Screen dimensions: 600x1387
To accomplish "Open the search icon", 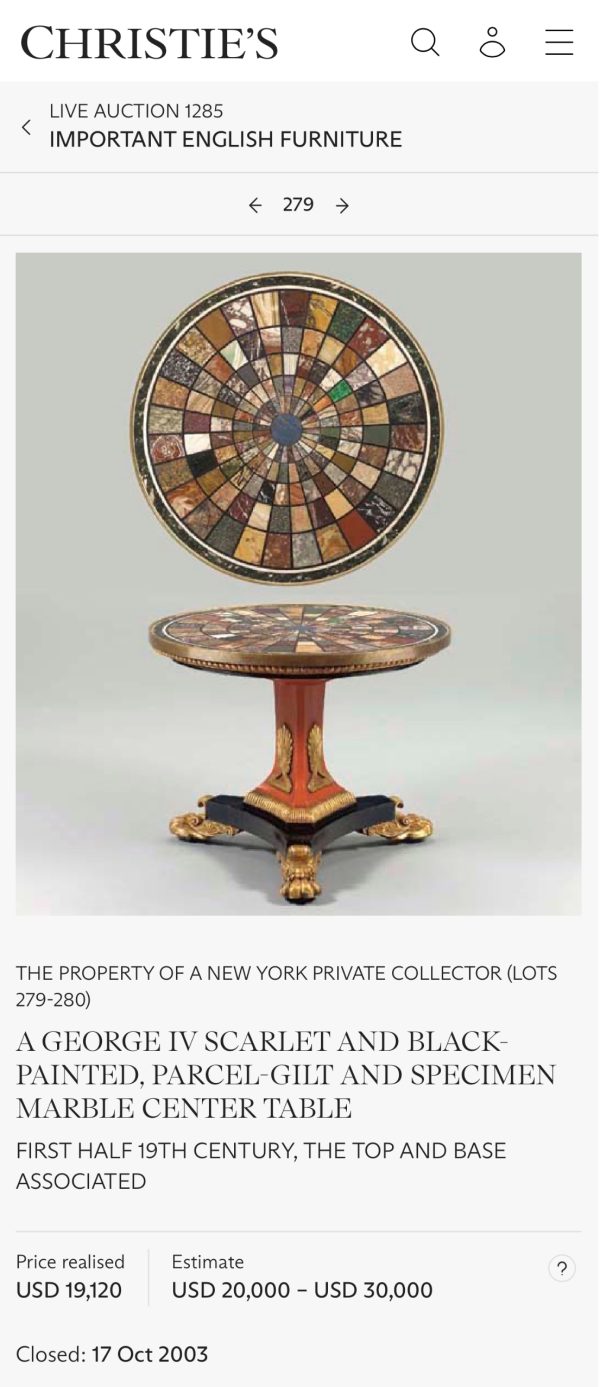I will click(x=425, y=42).
